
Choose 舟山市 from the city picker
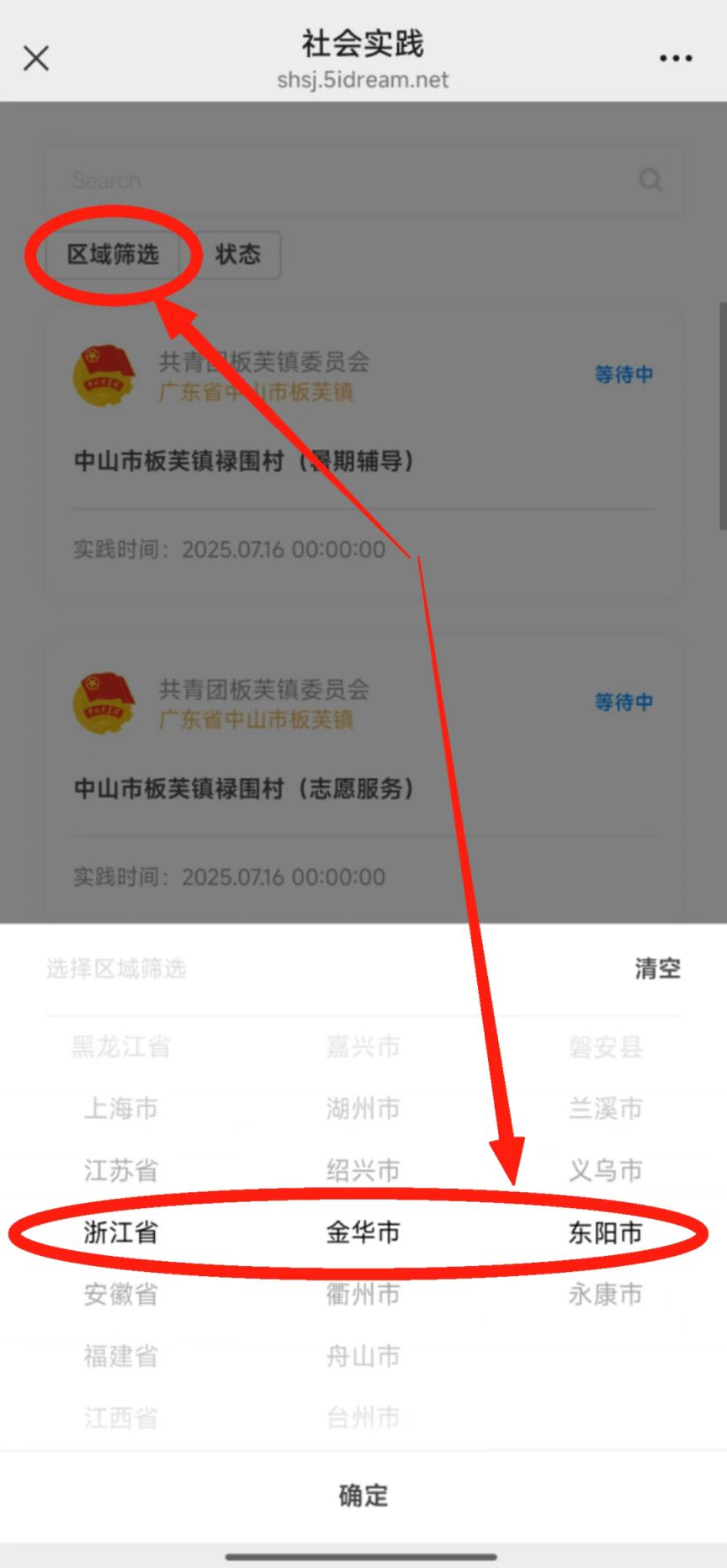pyautogui.click(x=363, y=1356)
